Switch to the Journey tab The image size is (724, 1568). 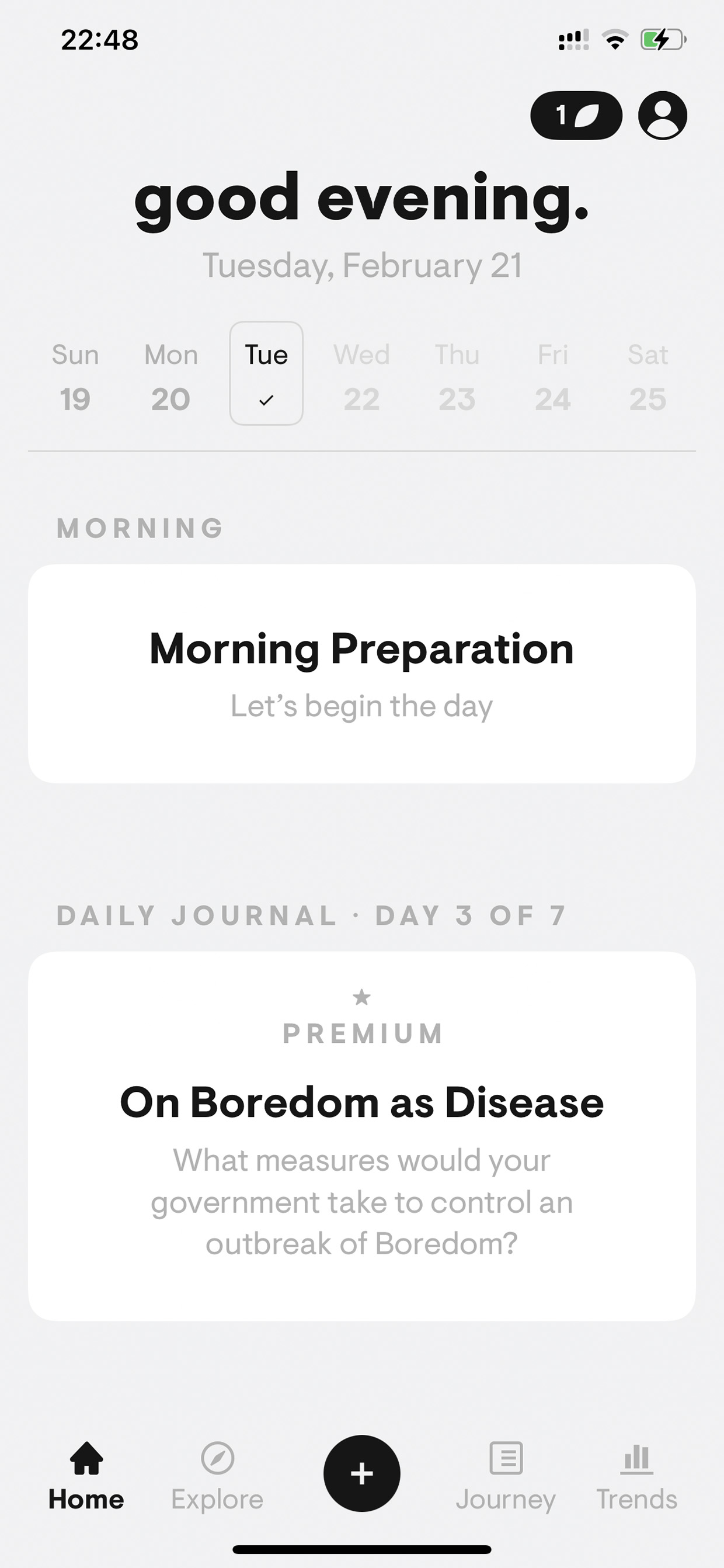tap(506, 1476)
